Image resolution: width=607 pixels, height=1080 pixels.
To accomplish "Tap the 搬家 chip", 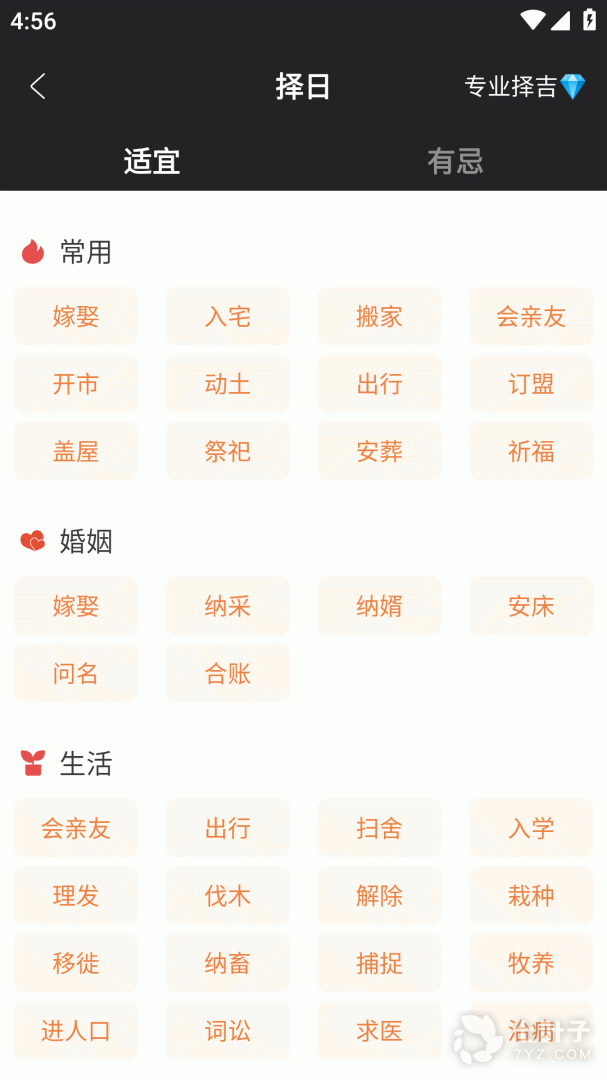I will click(x=379, y=317).
